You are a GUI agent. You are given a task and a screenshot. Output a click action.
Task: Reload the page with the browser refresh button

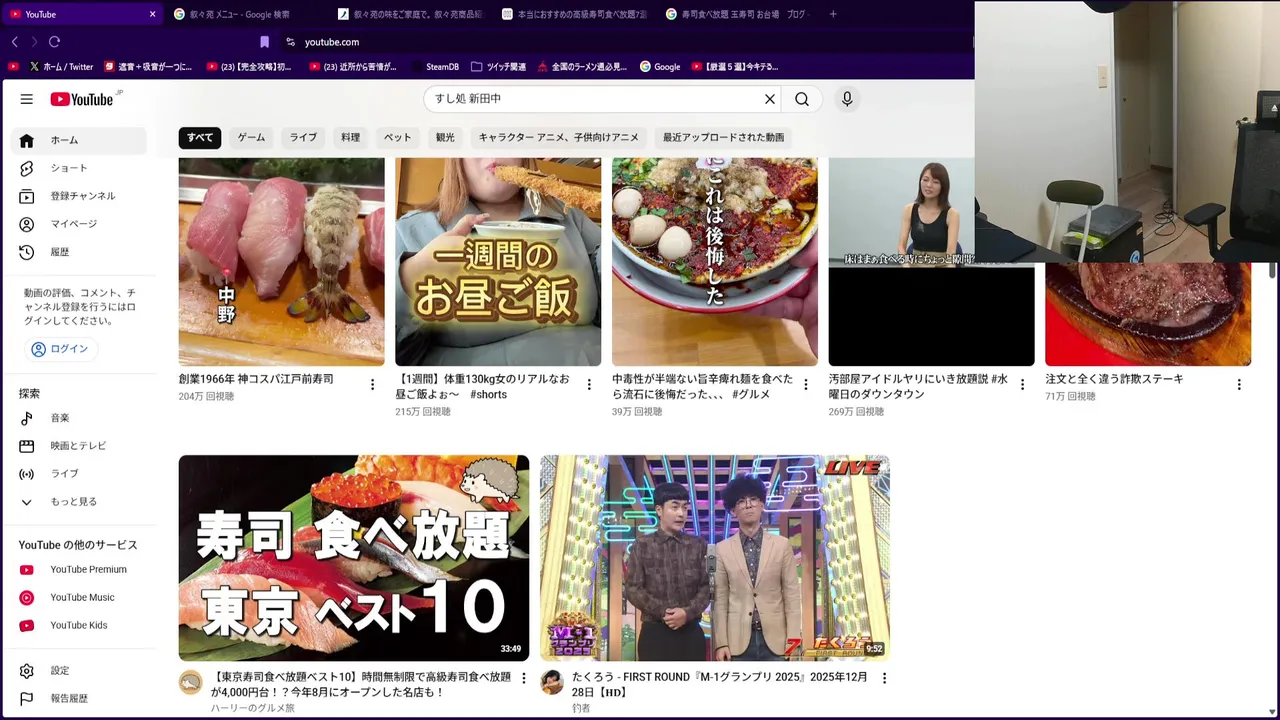tap(54, 42)
